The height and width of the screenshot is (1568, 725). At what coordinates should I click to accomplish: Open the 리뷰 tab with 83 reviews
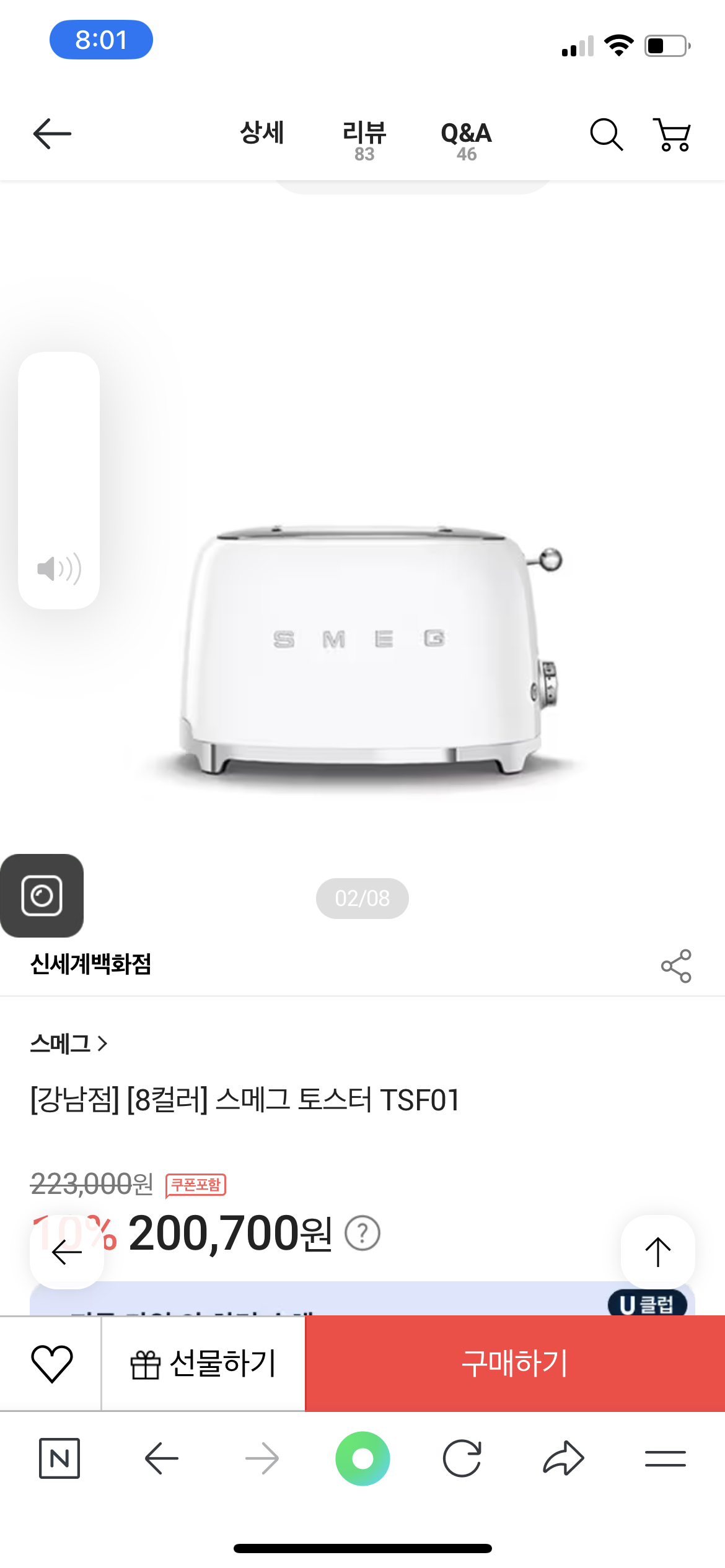(x=364, y=140)
